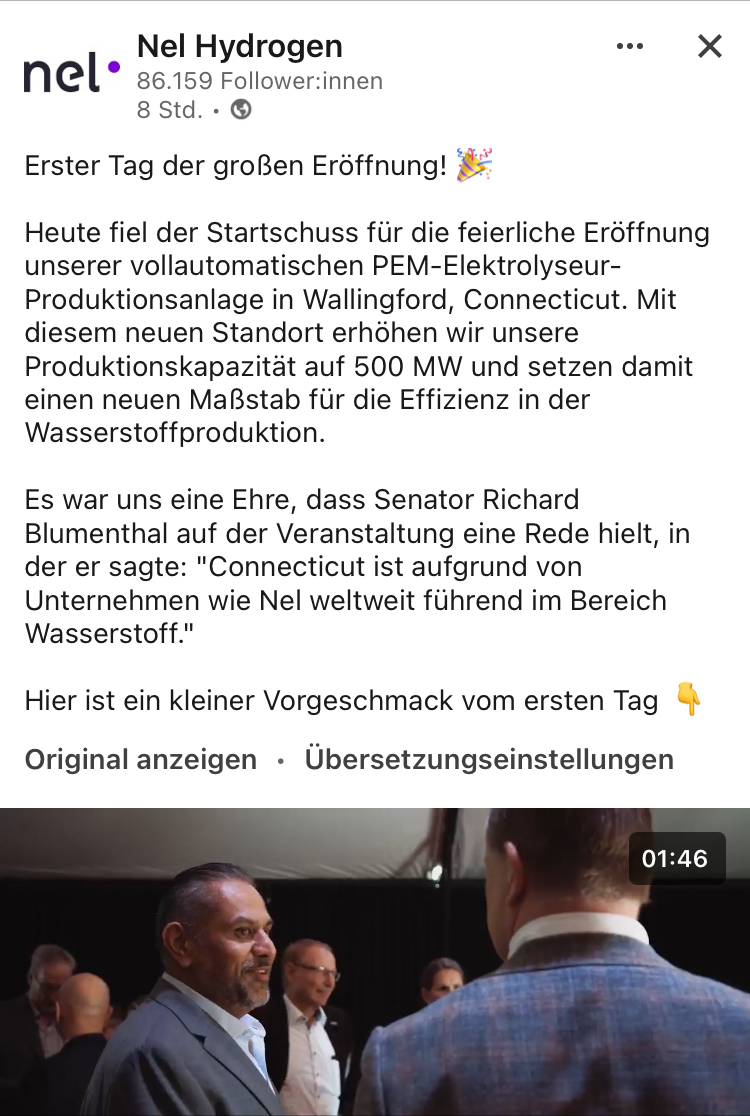Dismiss the post with the X
Viewport: 750px width, 1116px height.
click(709, 46)
